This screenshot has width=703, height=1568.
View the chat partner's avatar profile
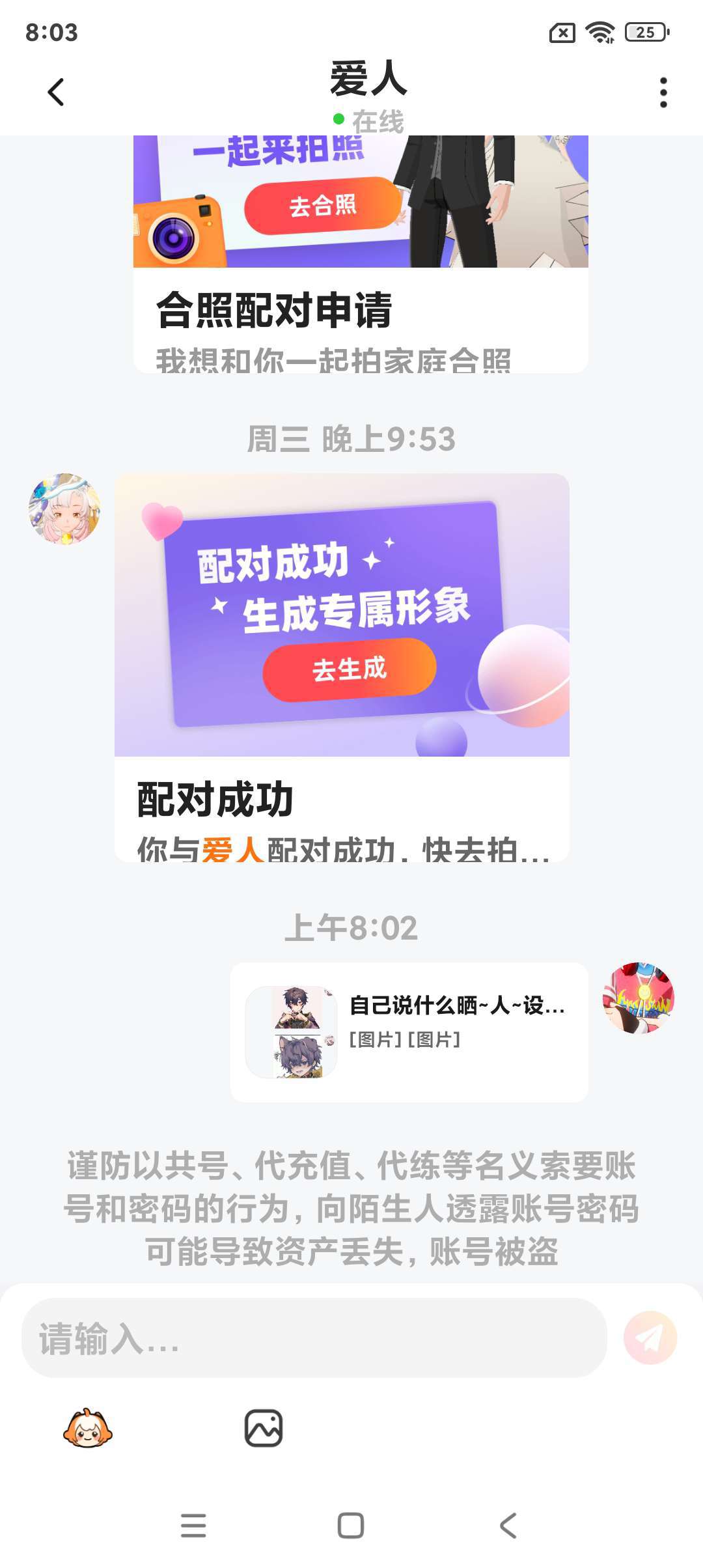point(64,509)
